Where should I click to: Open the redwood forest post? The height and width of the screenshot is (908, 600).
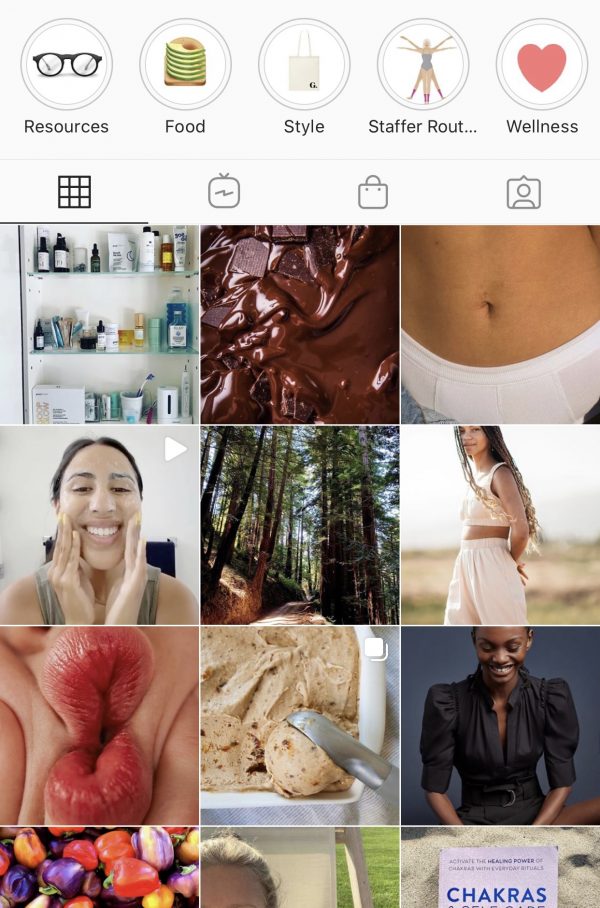[299, 525]
